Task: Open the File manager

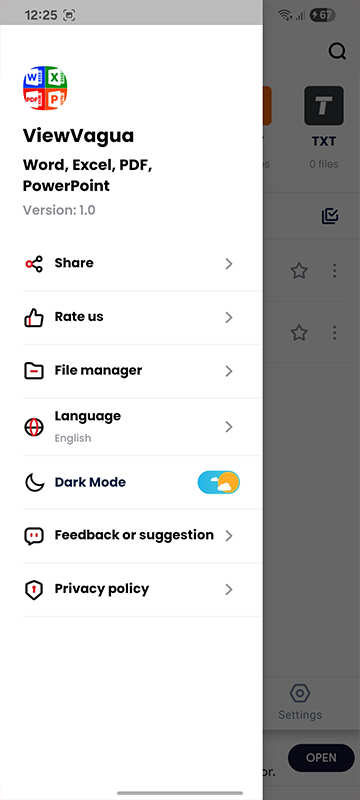Action: 130,371
